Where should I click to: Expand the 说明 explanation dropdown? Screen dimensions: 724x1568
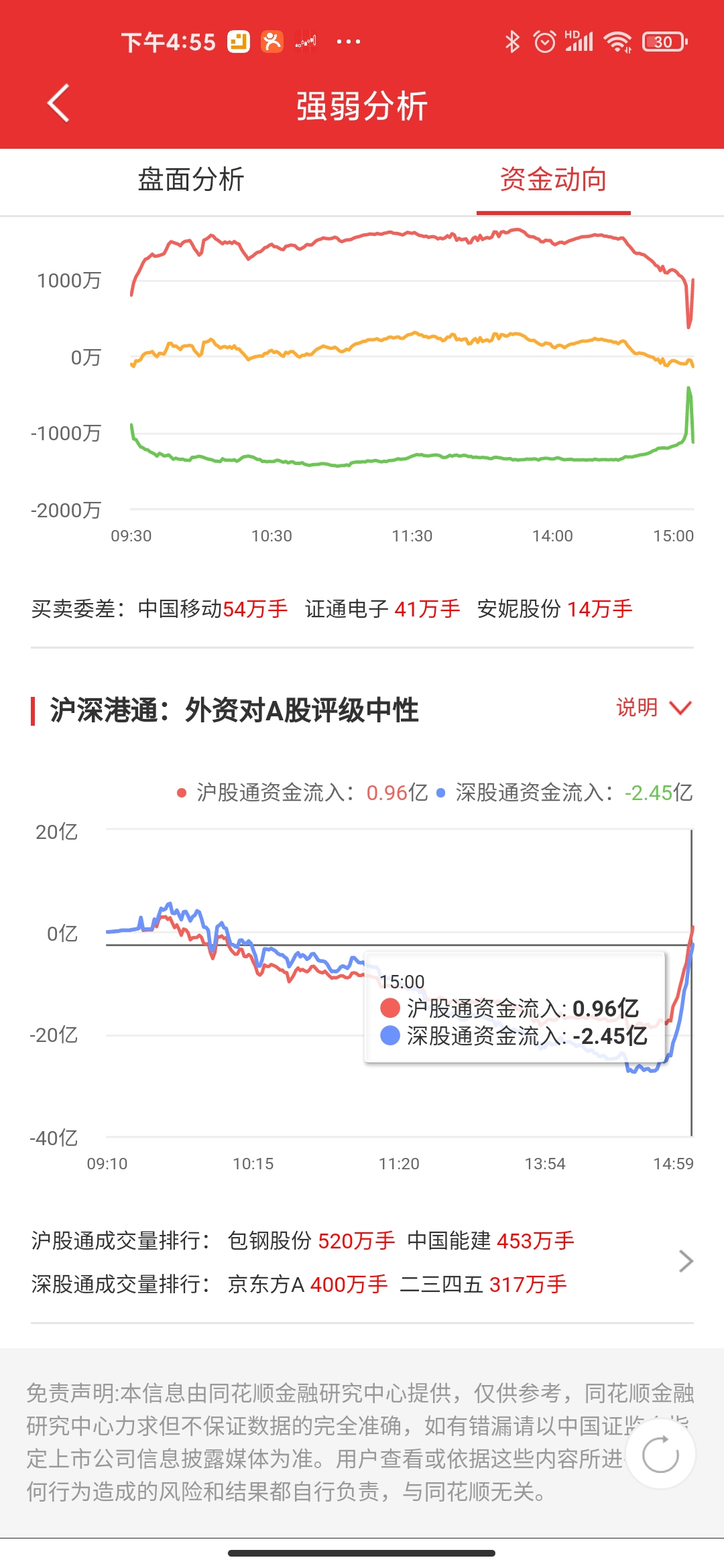point(653,708)
